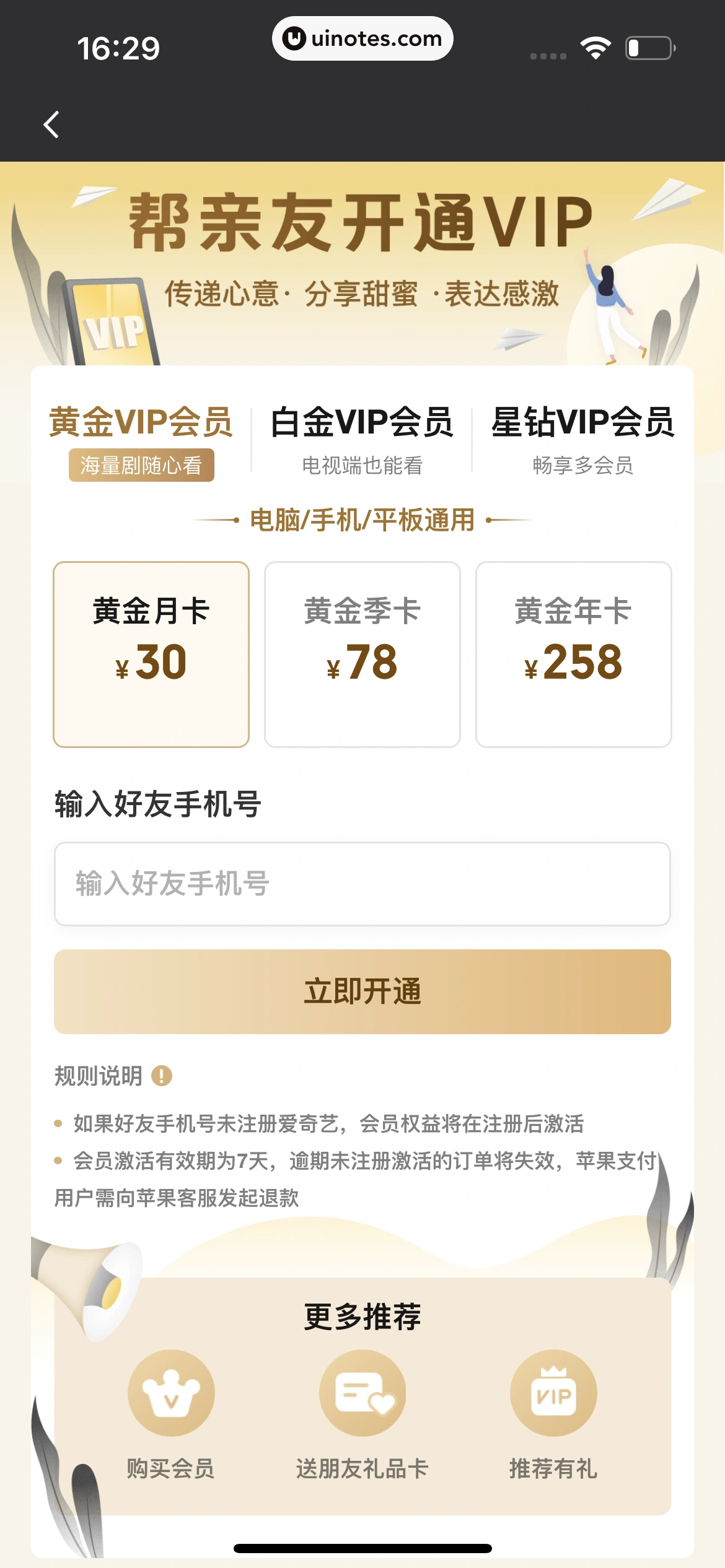Click the 海量剧随心看 badge under 黄金VIP会员
This screenshot has height=1568, width=725.
coord(143,466)
